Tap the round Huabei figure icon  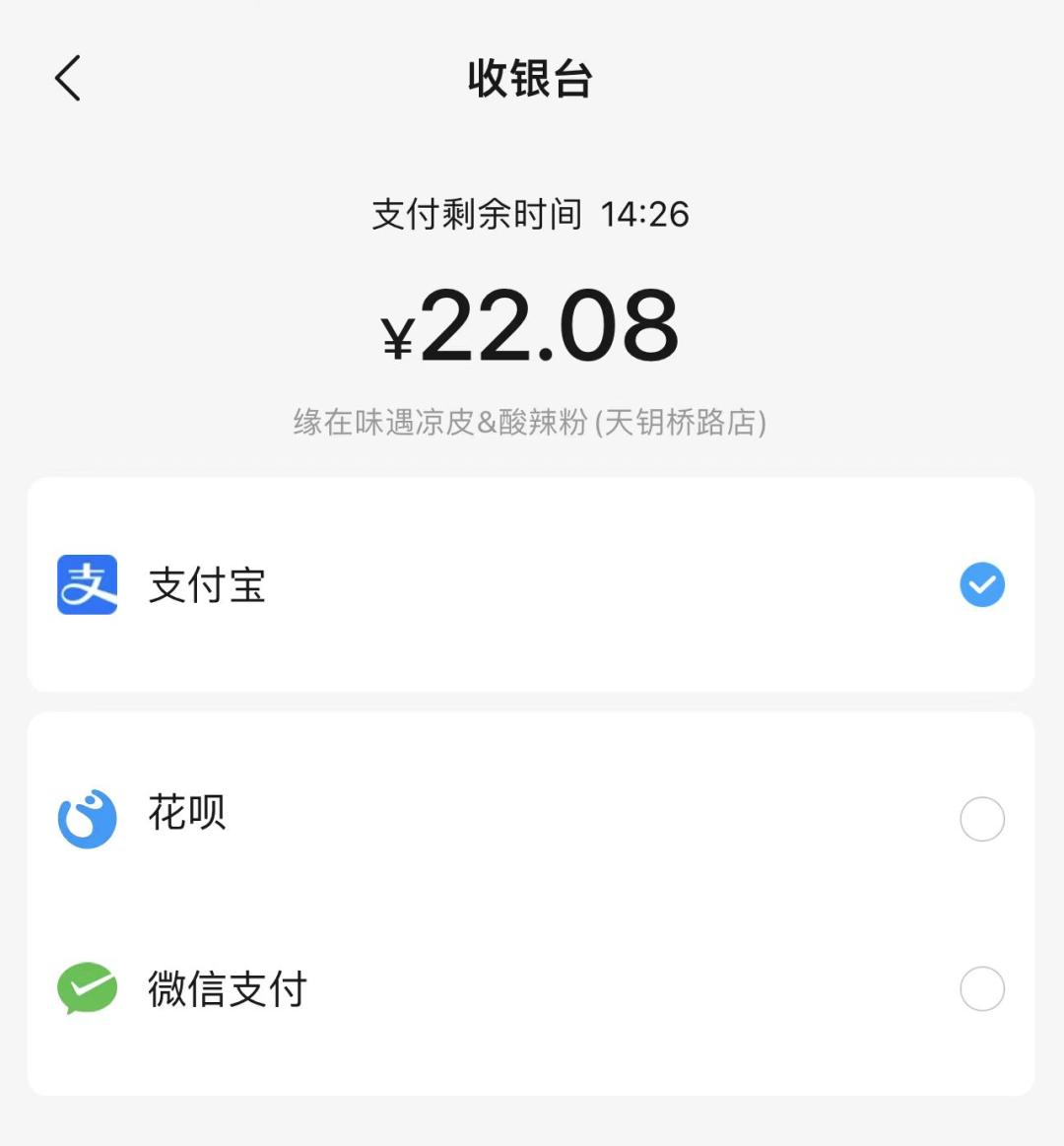pyautogui.click(x=87, y=816)
